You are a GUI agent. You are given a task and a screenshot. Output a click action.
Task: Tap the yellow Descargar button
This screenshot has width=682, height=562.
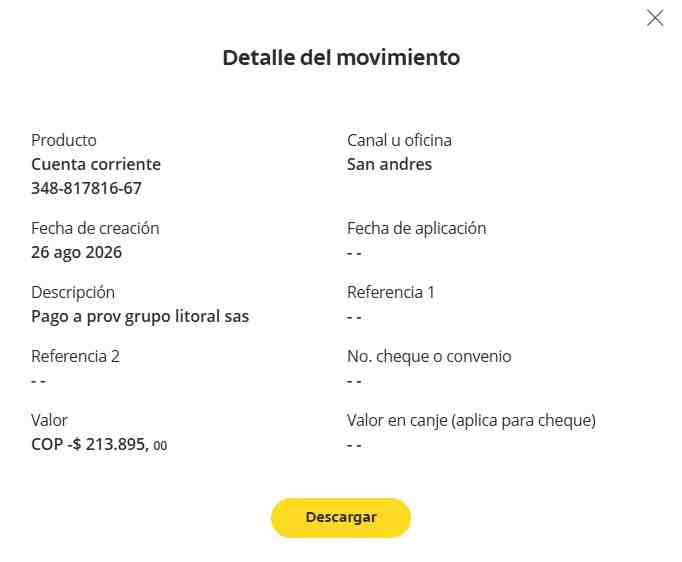[341, 518]
